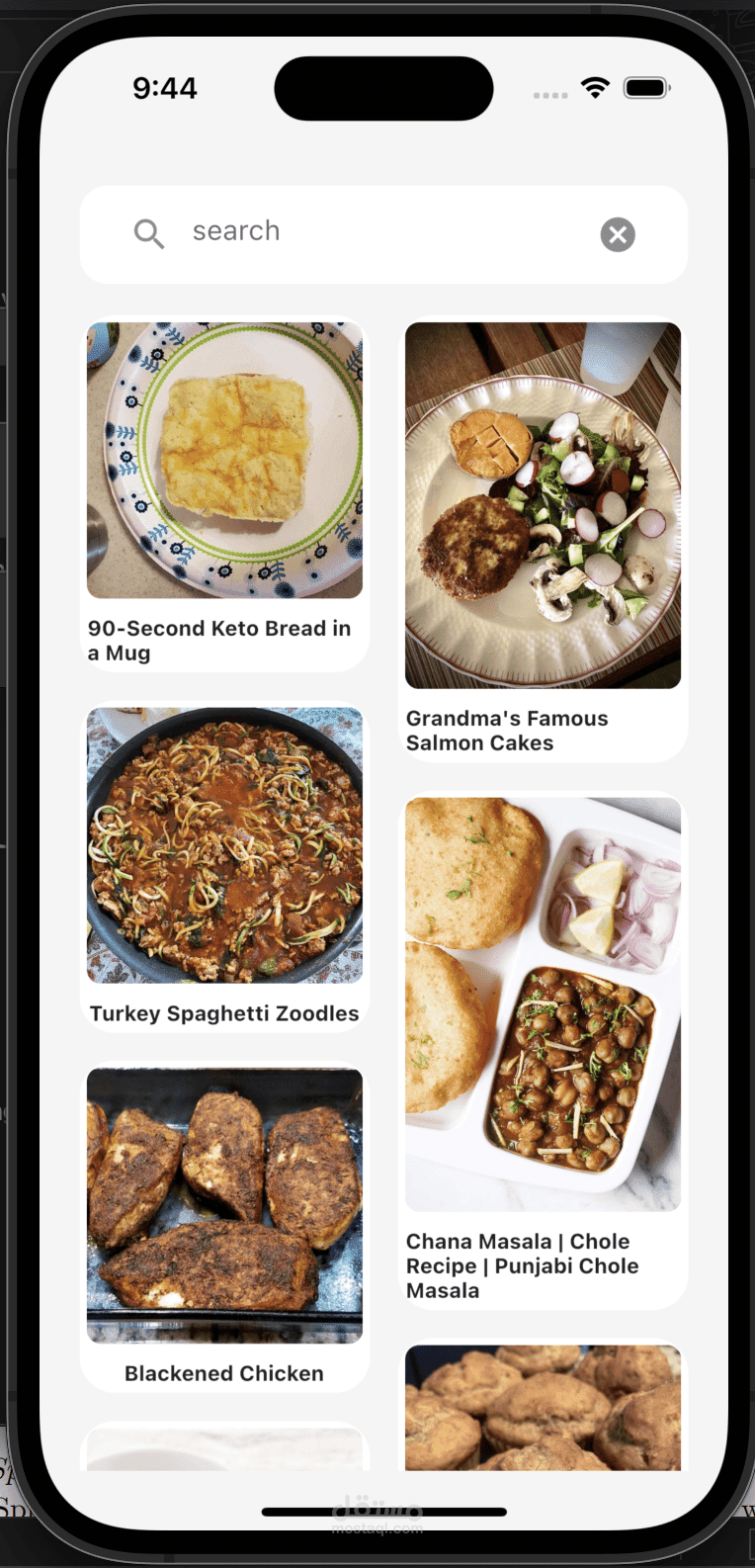Image resolution: width=755 pixels, height=1568 pixels.
Task: Open Grandma's Famous Salmon Cakes recipe
Action: coord(543,539)
